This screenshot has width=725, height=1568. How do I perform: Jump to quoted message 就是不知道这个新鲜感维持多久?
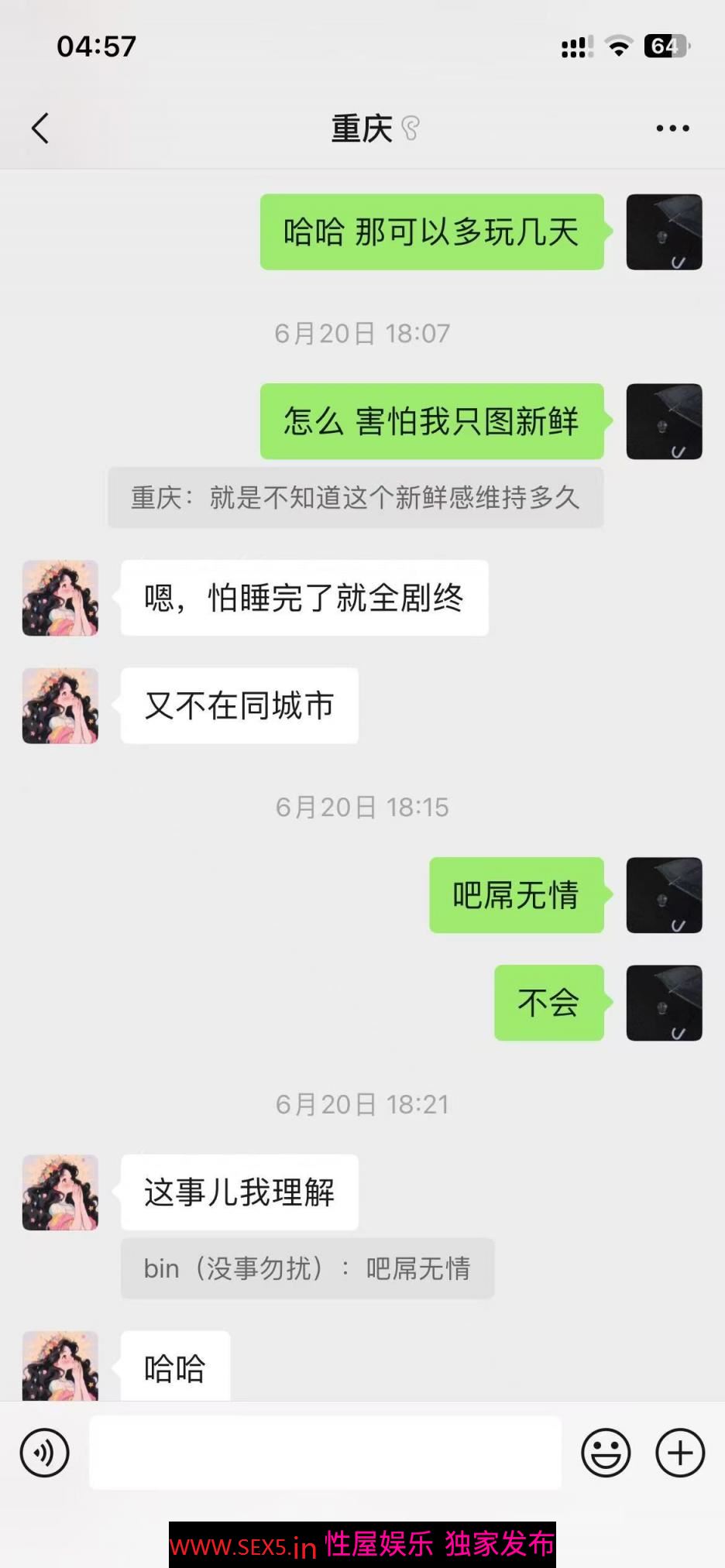tap(356, 498)
